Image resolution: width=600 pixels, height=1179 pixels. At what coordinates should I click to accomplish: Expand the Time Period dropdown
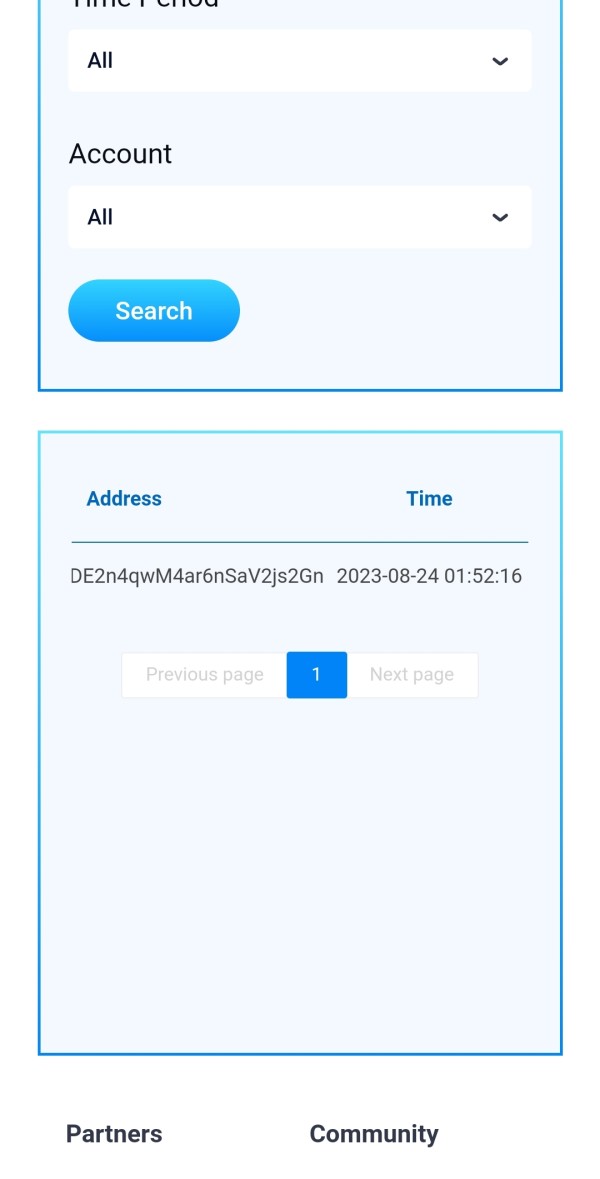click(x=299, y=61)
